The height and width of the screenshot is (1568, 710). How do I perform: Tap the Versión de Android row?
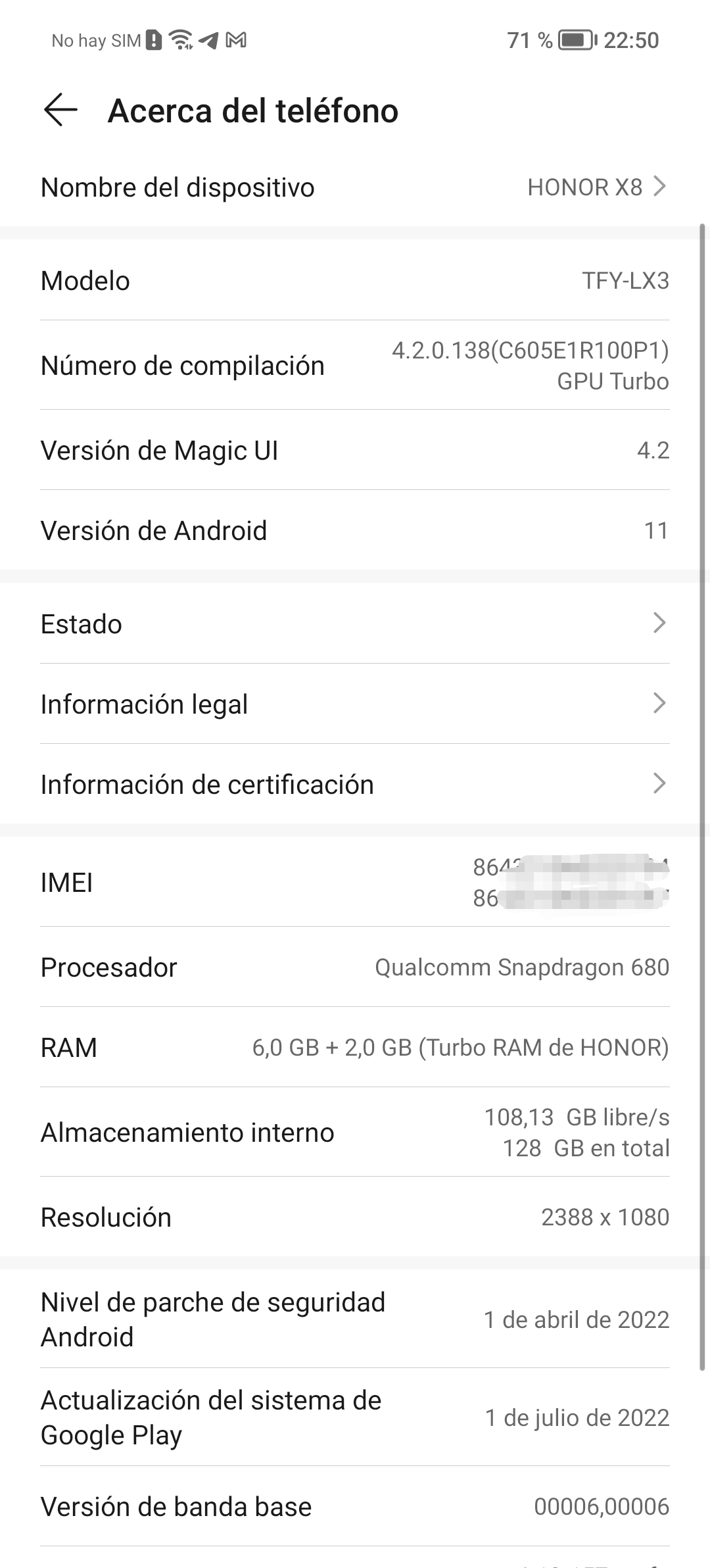click(355, 530)
